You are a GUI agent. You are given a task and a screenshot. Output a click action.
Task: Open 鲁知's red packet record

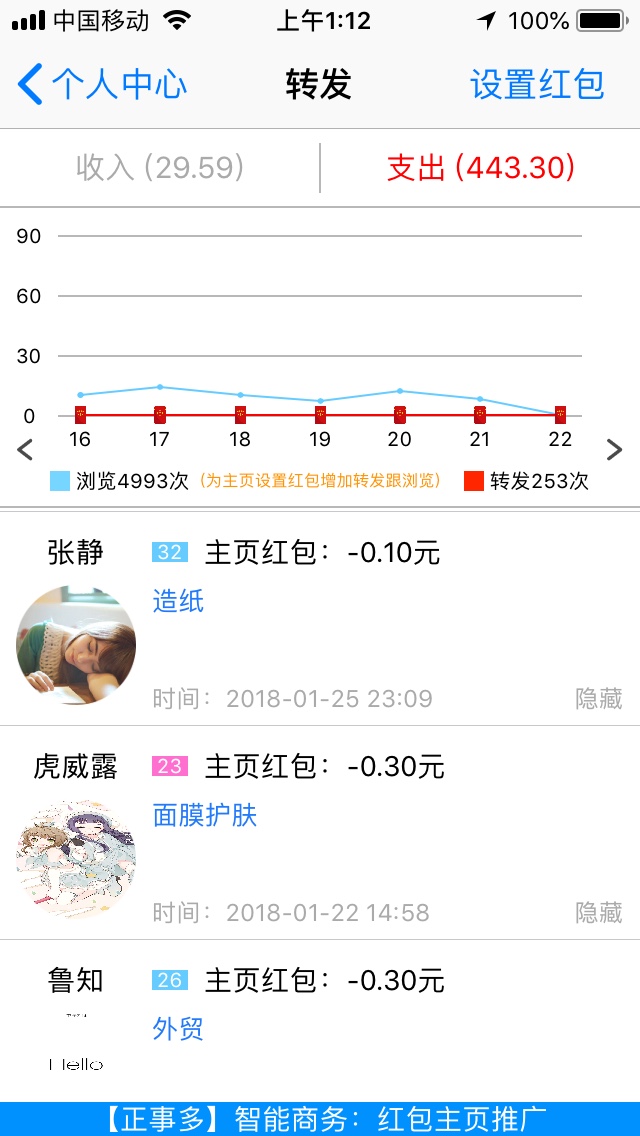click(x=322, y=981)
